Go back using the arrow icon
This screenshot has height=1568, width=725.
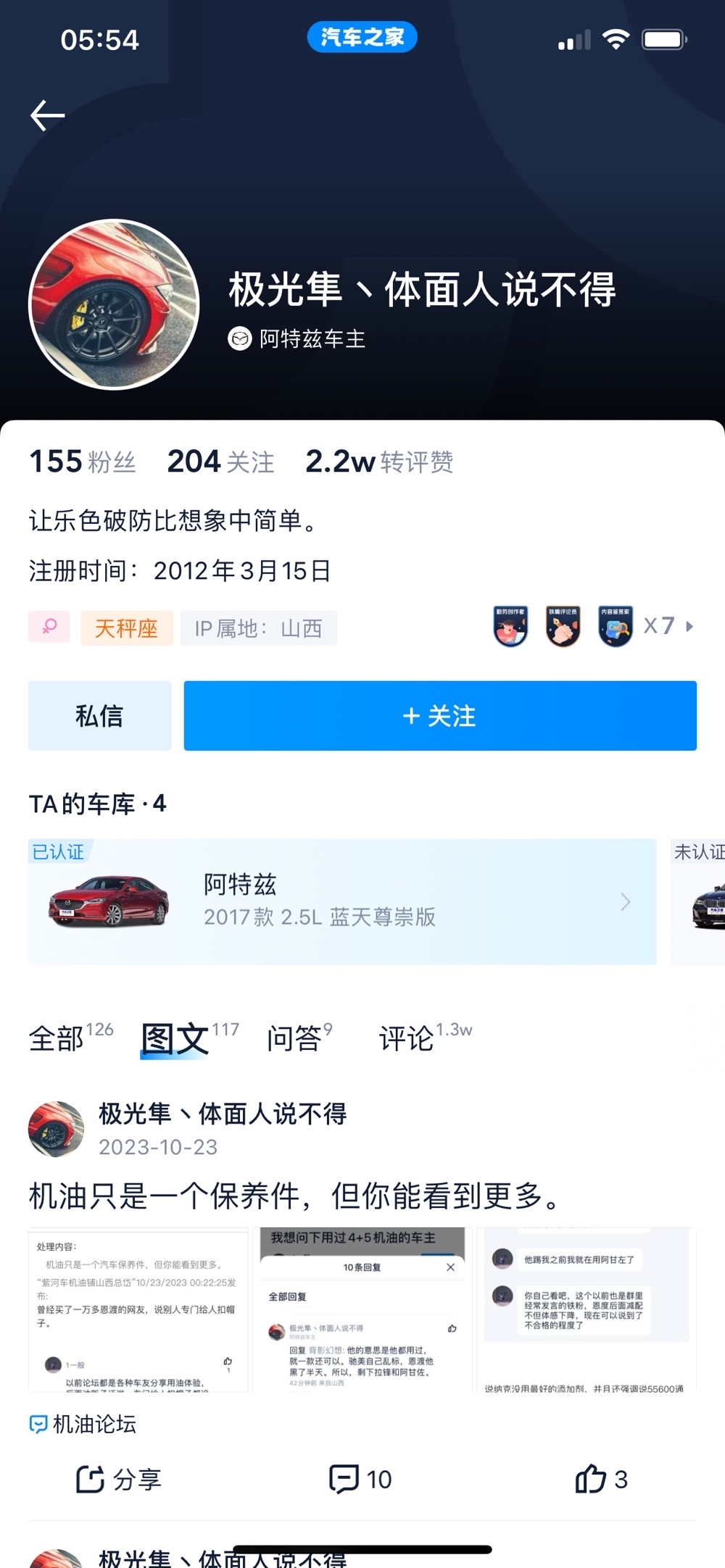tap(48, 116)
